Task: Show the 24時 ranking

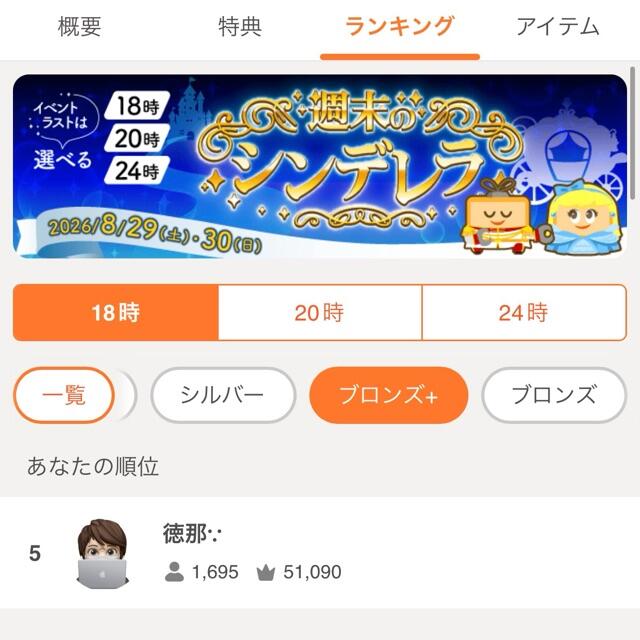Action: tap(524, 313)
